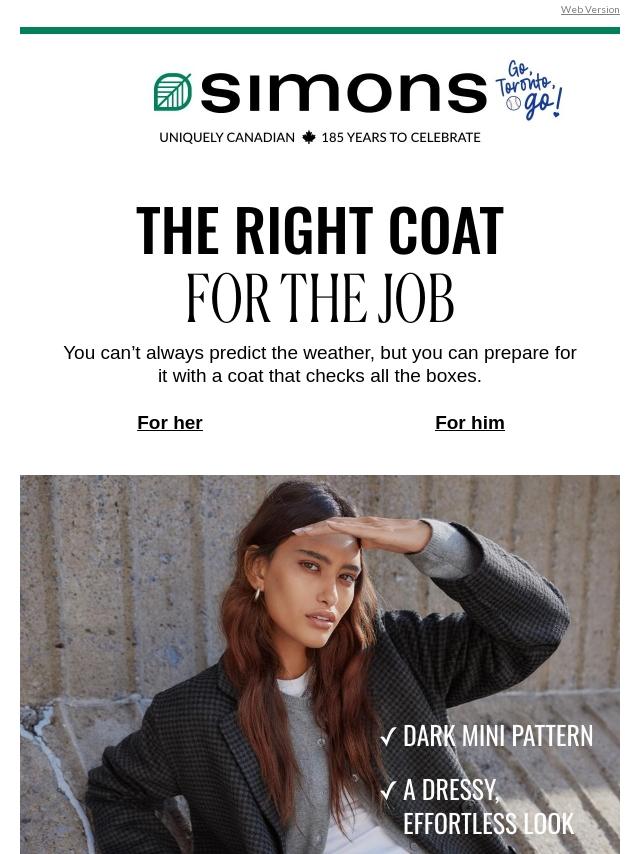Open the dark mini pattern coat photo
640x854 pixels.
coord(320,664)
